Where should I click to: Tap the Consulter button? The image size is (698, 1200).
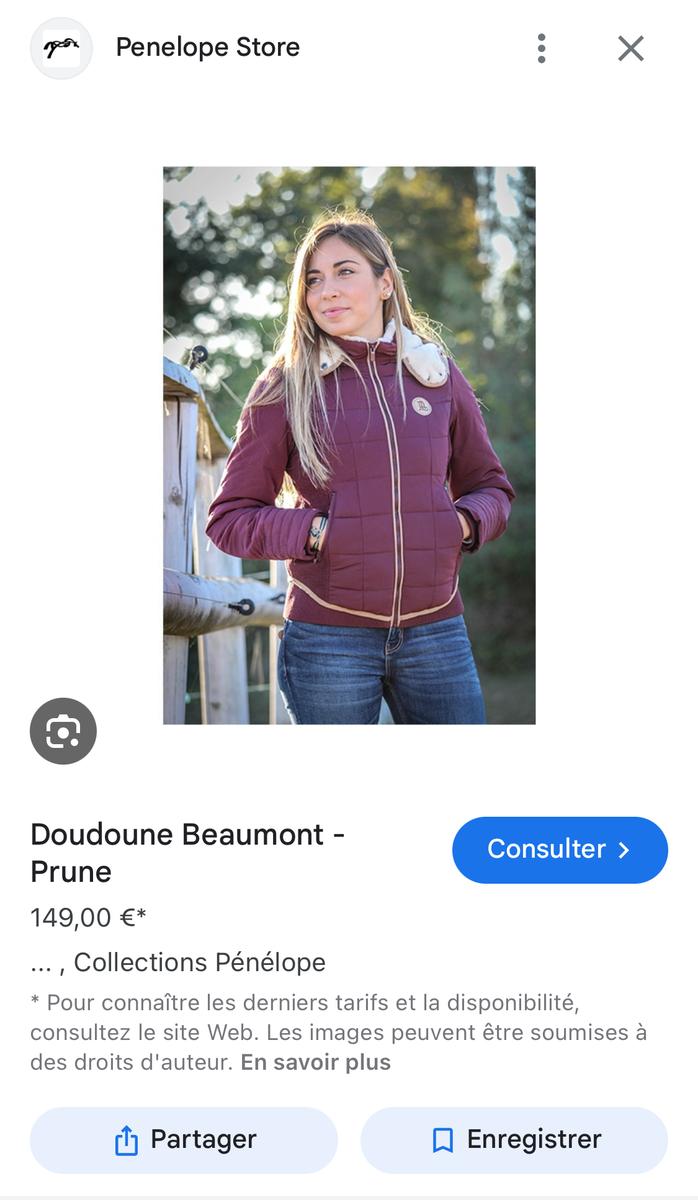pyautogui.click(x=559, y=849)
